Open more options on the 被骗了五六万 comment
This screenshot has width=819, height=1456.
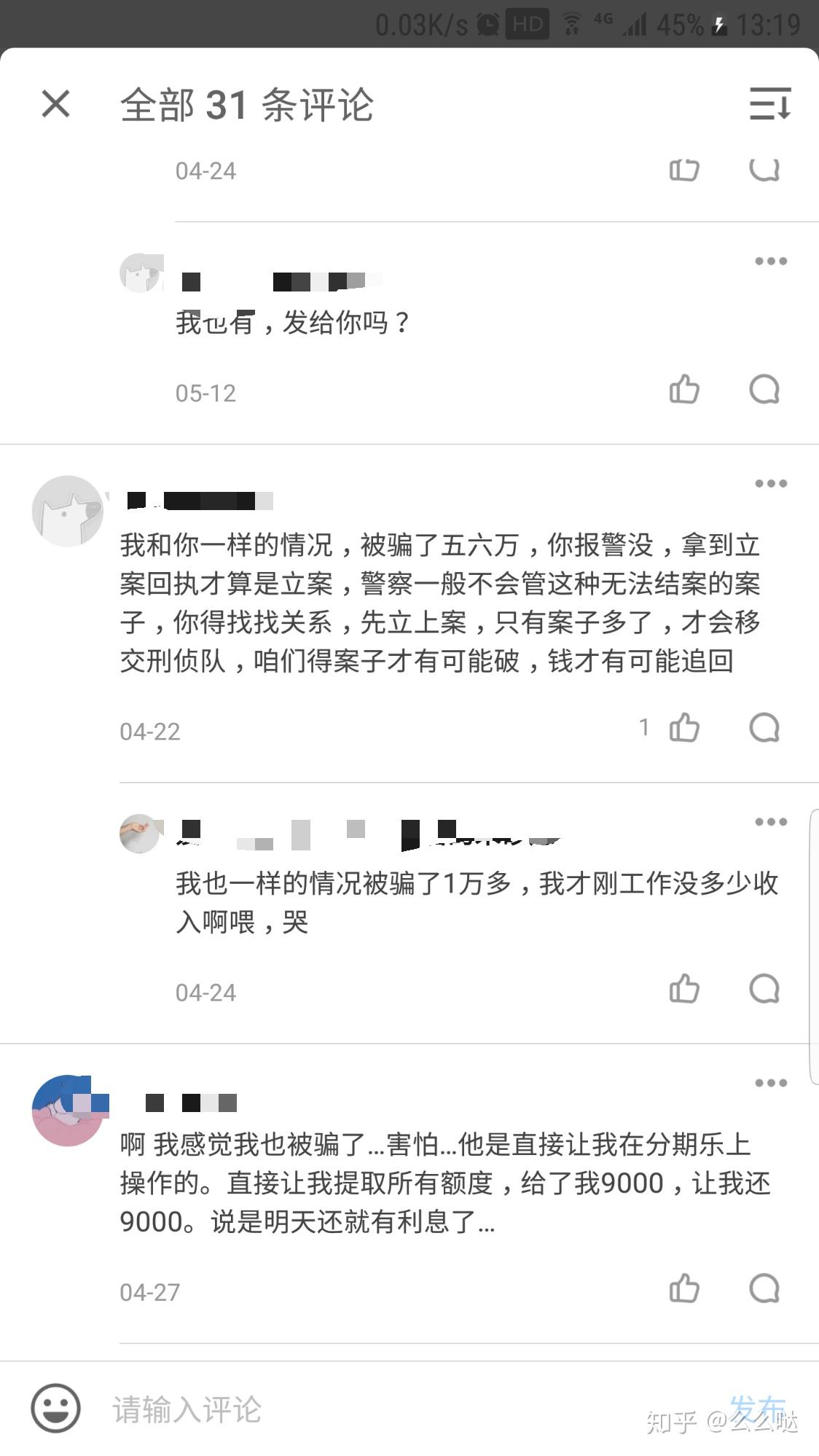click(x=771, y=483)
